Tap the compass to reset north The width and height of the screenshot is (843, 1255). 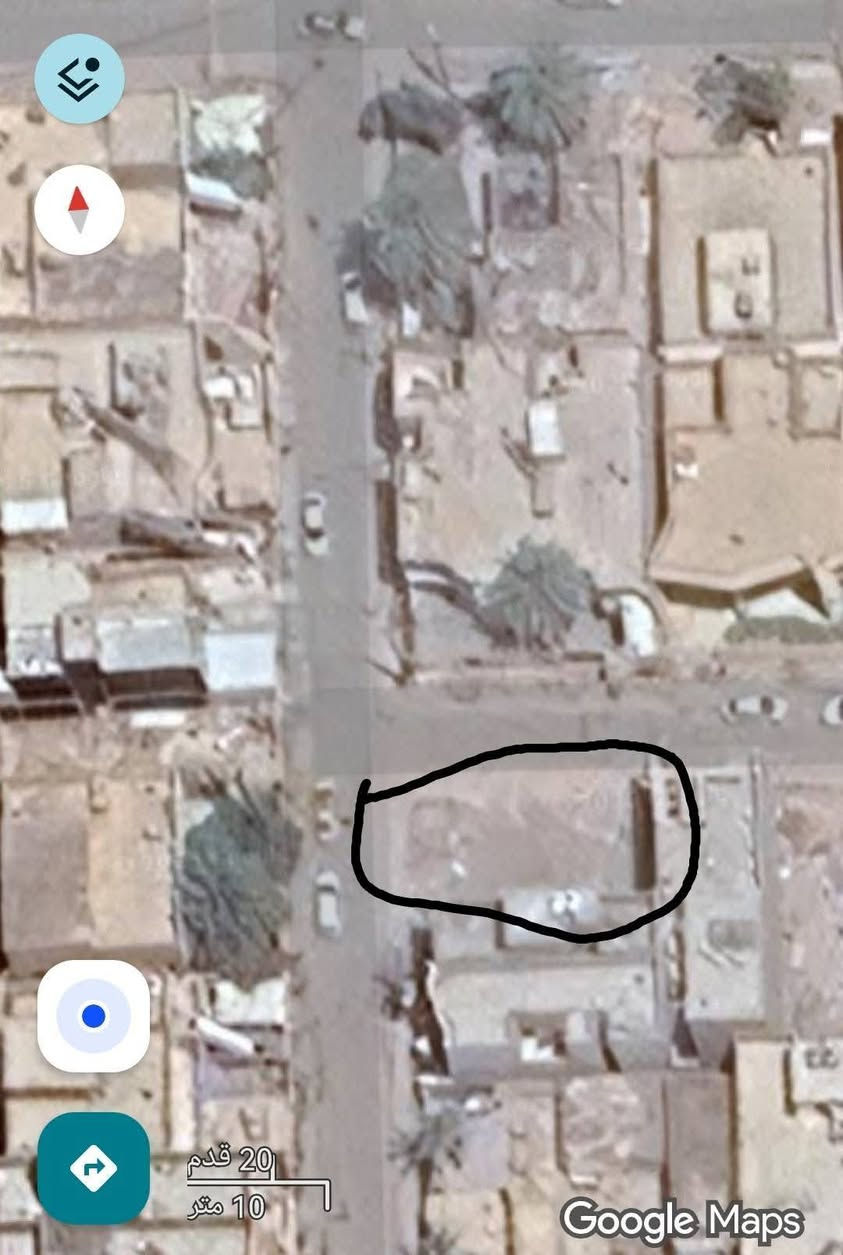click(79, 210)
